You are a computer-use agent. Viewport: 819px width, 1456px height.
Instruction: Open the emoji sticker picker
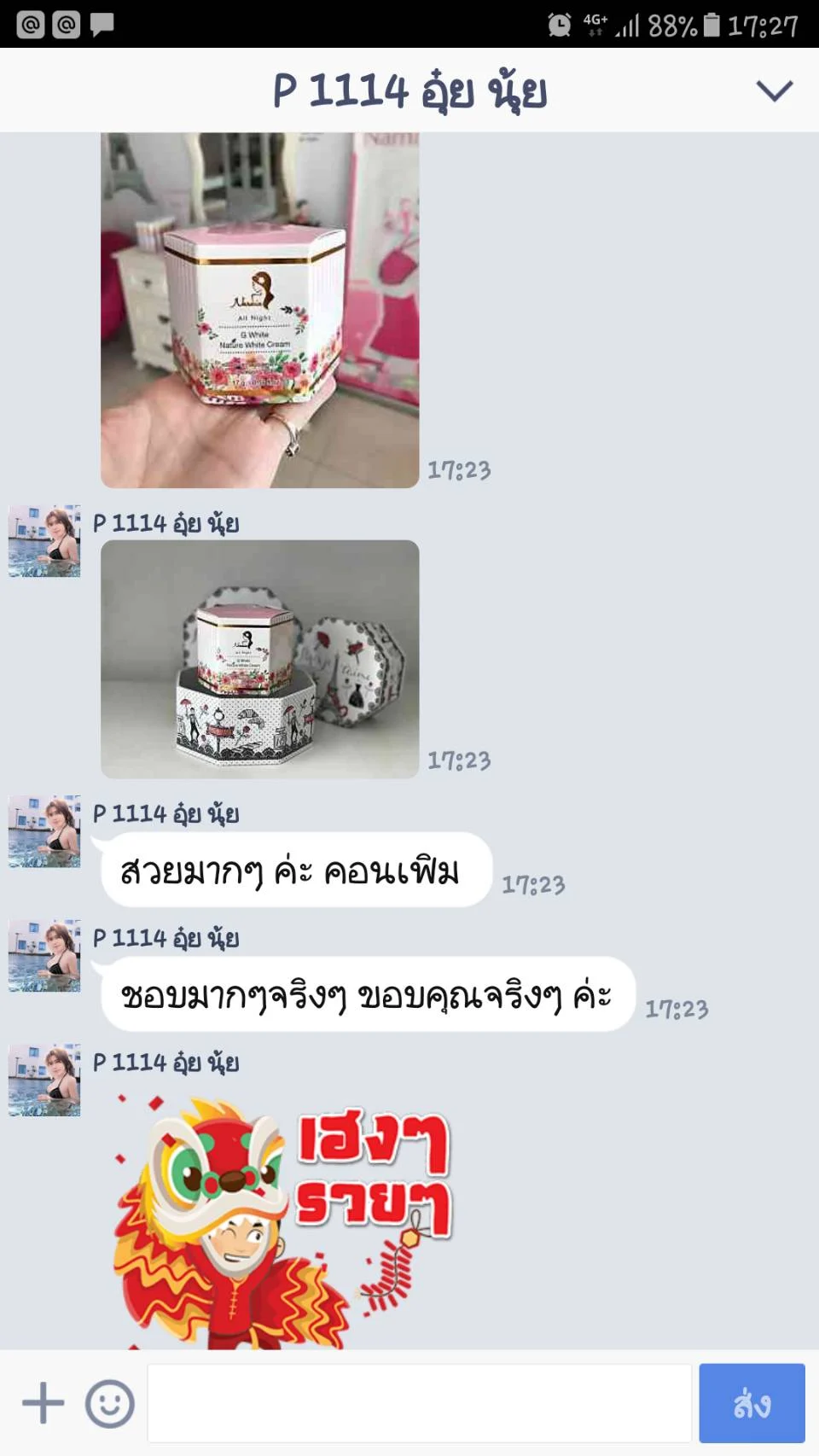[110, 1403]
